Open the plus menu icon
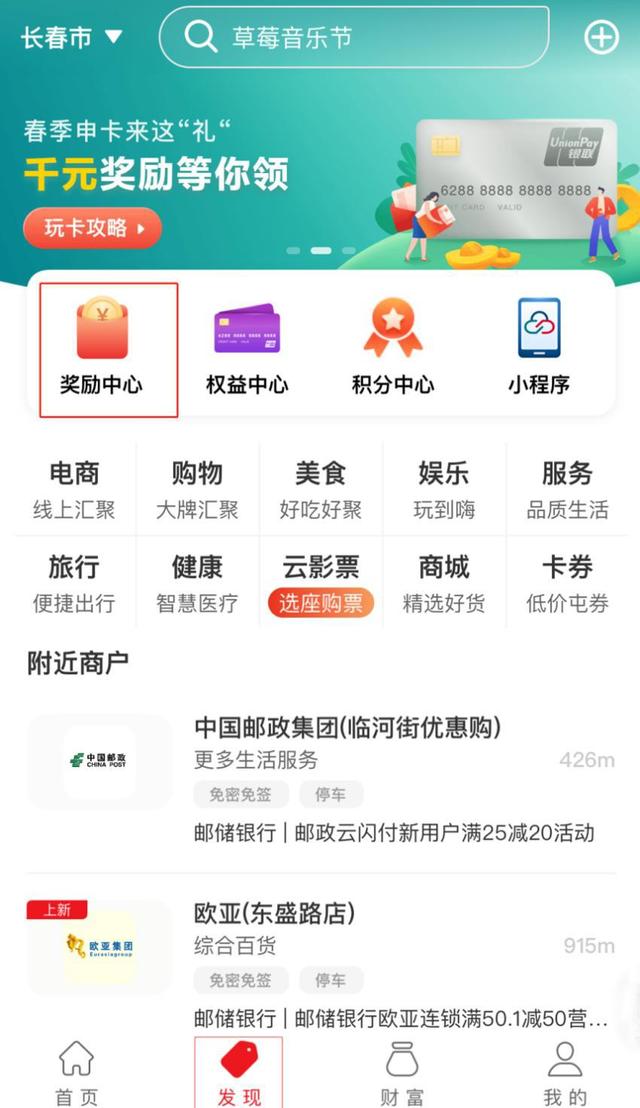The image size is (640, 1108). point(601,37)
